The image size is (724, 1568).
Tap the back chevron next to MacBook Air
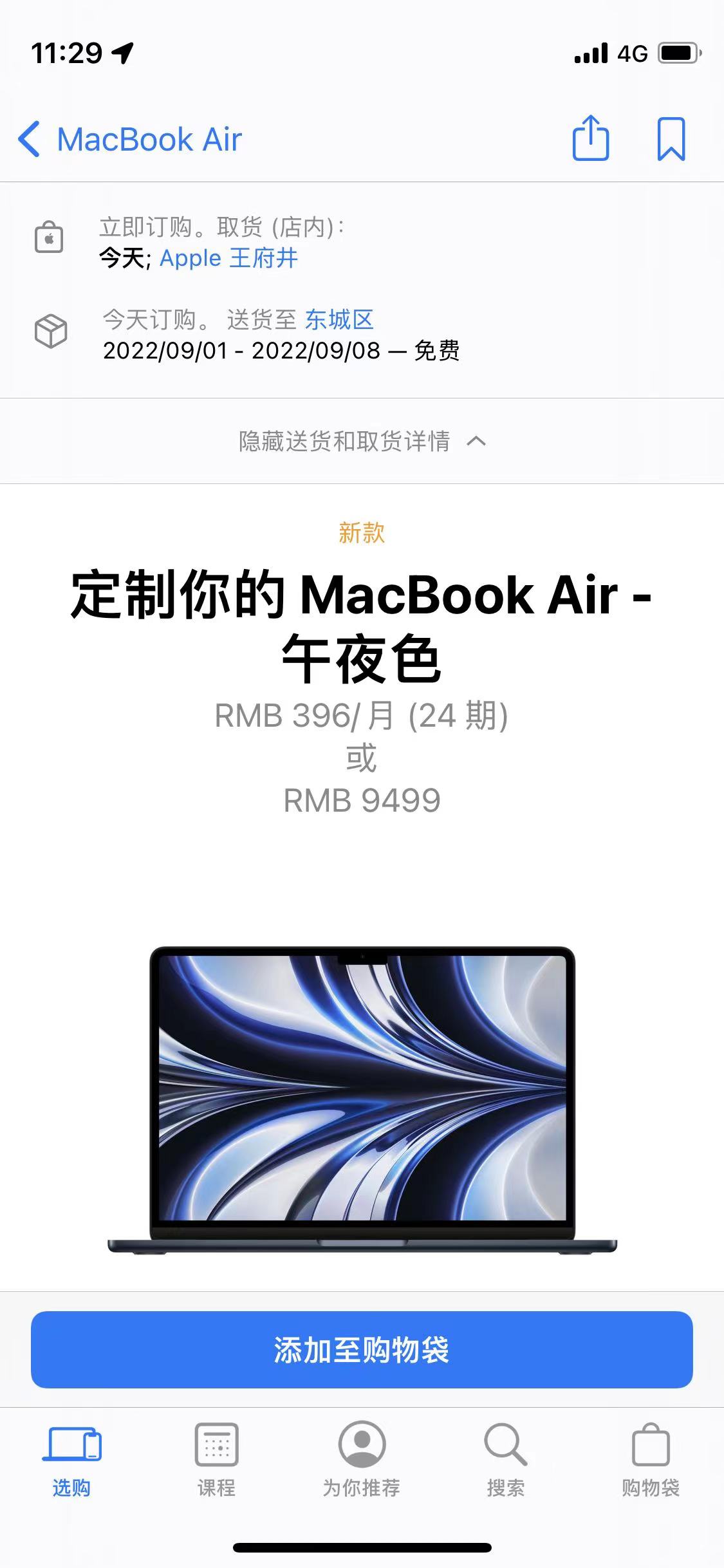tap(30, 138)
